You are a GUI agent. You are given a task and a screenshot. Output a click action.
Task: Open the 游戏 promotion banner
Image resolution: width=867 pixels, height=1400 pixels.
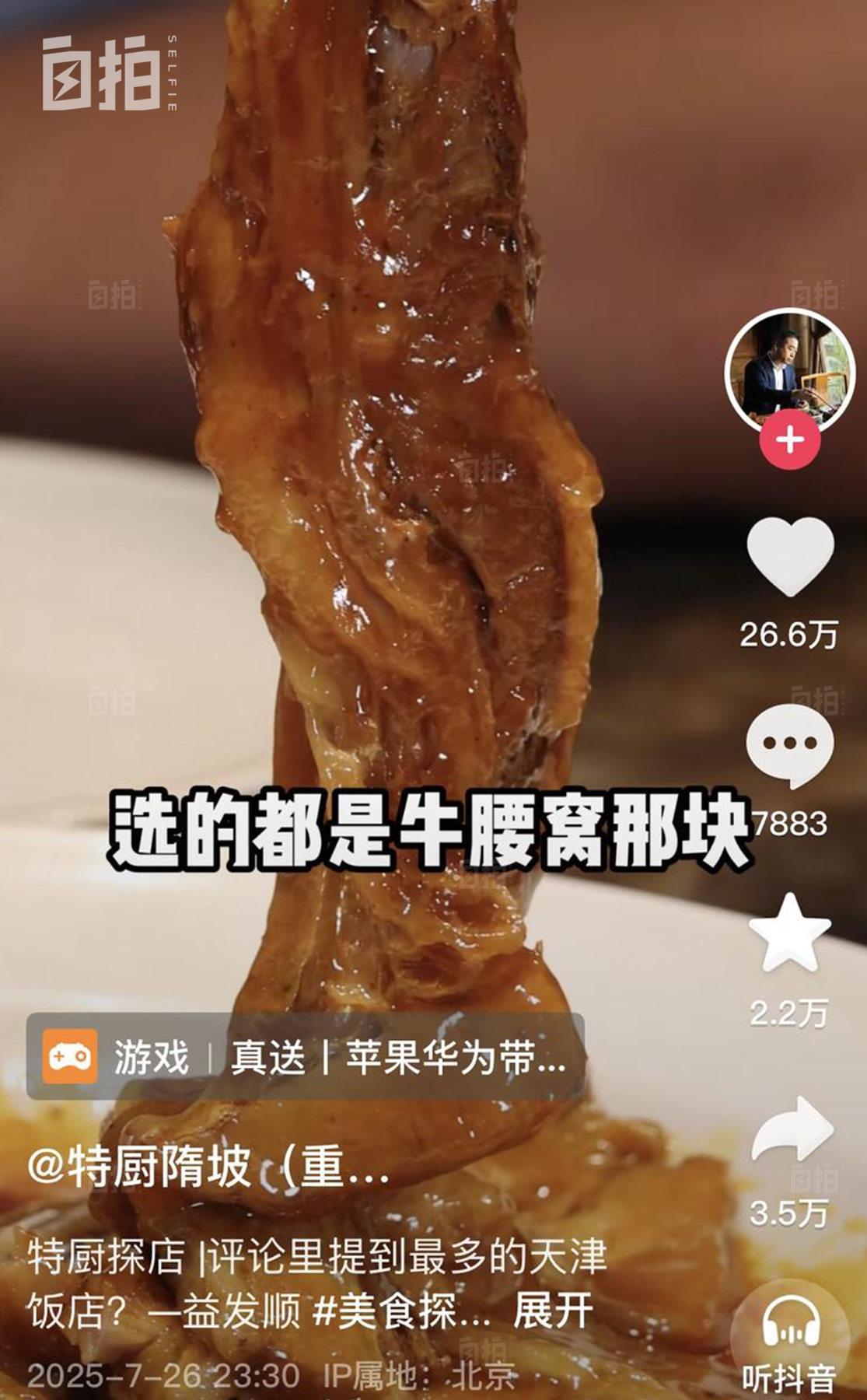pyautogui.click(x=305, y=1056)
